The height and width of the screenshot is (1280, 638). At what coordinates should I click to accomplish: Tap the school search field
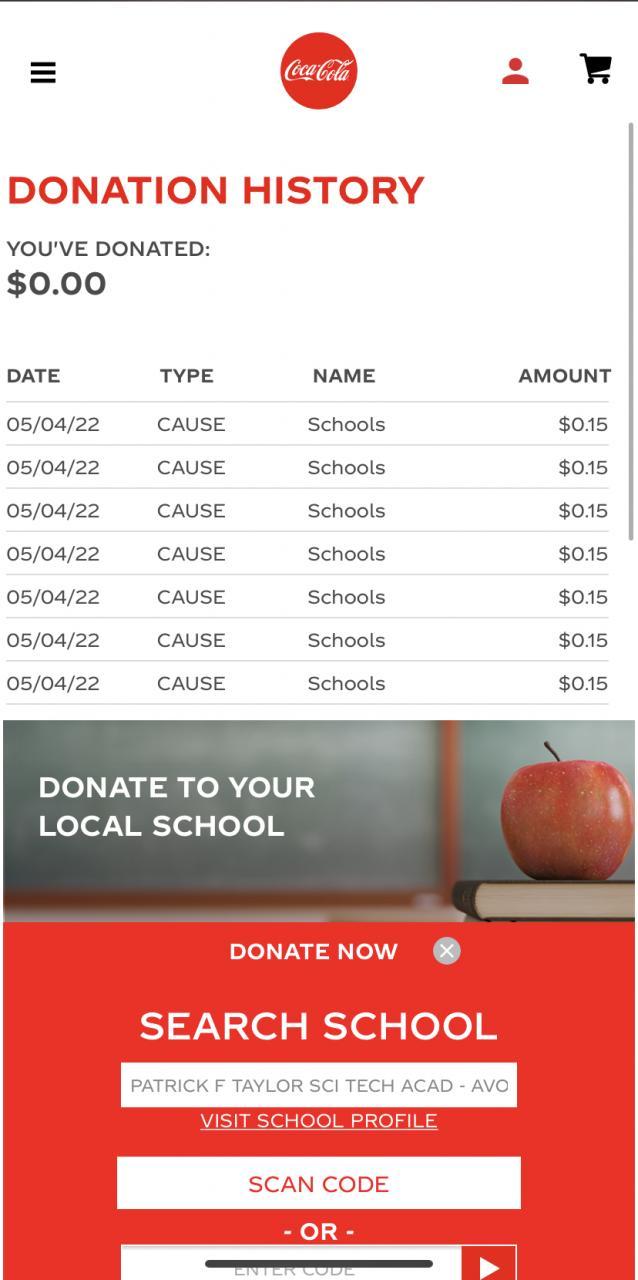click(x=318, y=1085)
